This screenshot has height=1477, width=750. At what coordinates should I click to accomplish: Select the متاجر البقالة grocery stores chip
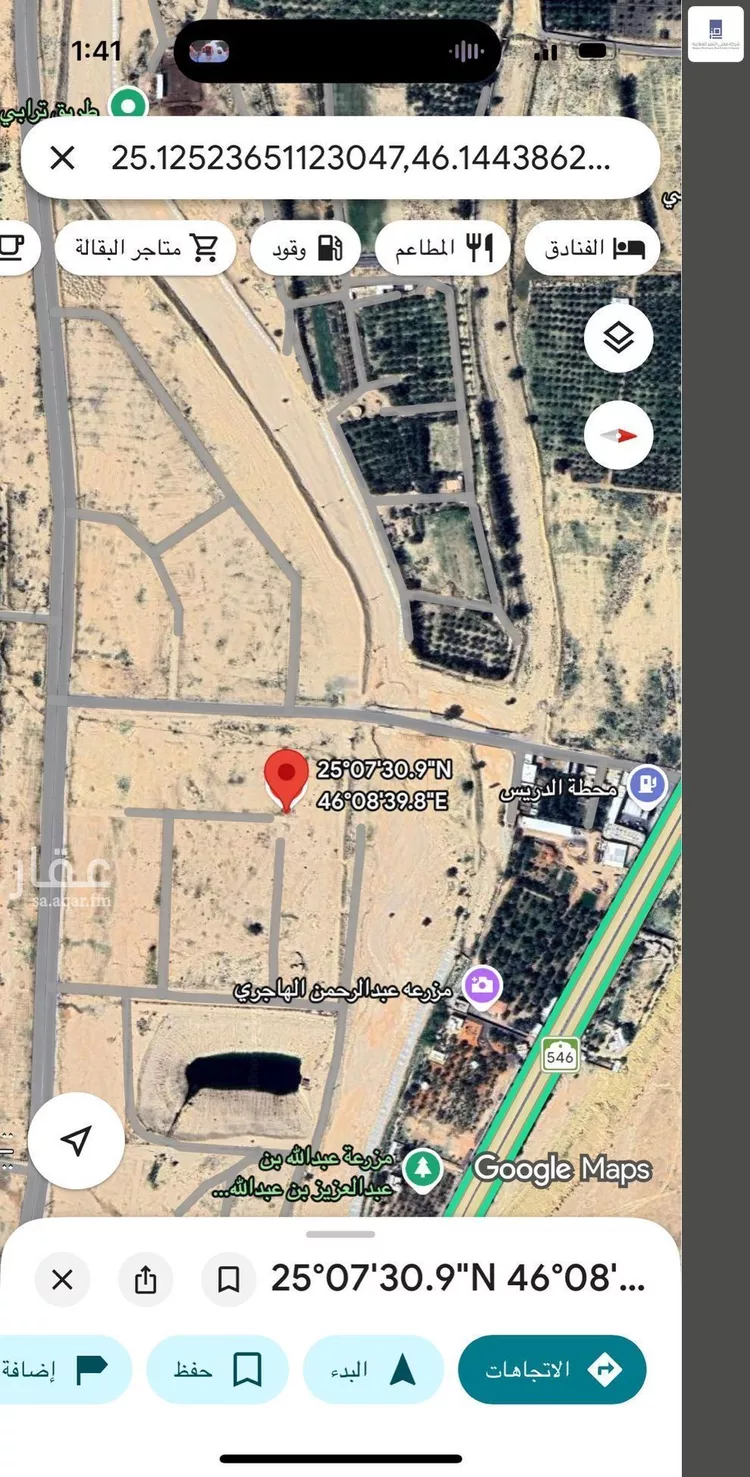coord(145,247)
